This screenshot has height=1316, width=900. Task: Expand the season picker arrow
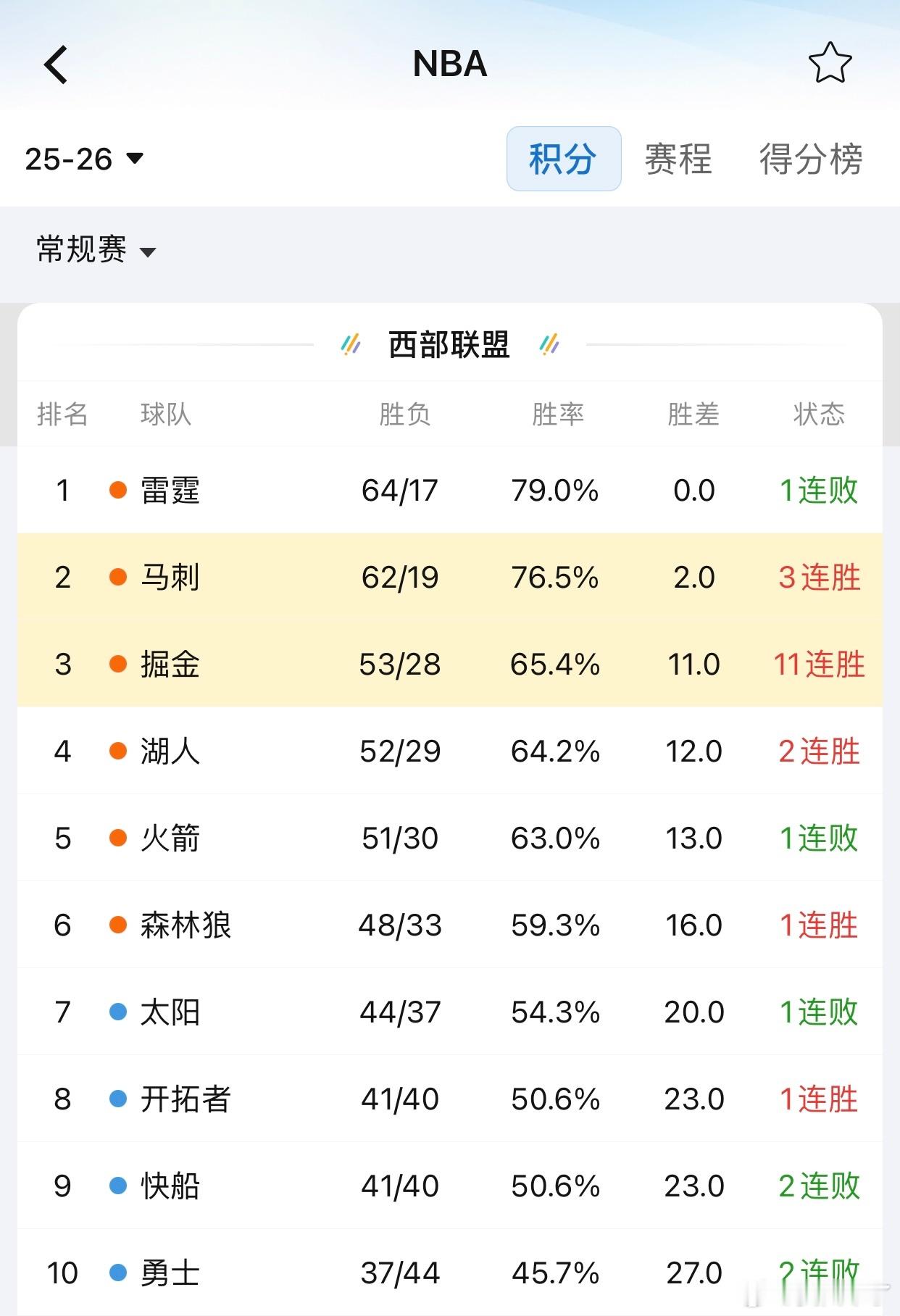[x=136, y=159]
